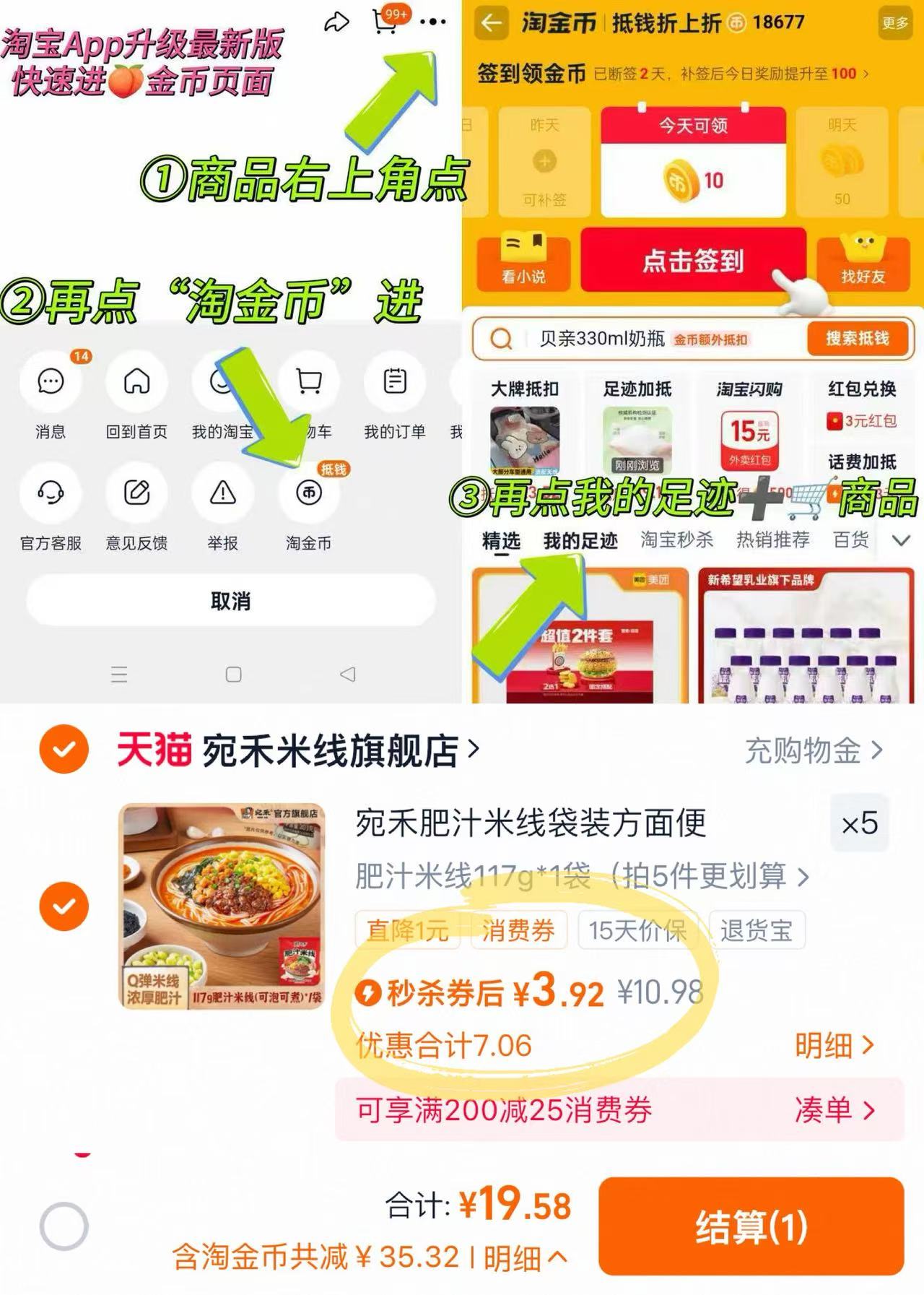Screen dimensions: 924x1295
Task: Expand the chevron after the 百货 tab
Action: pos(899,540)
